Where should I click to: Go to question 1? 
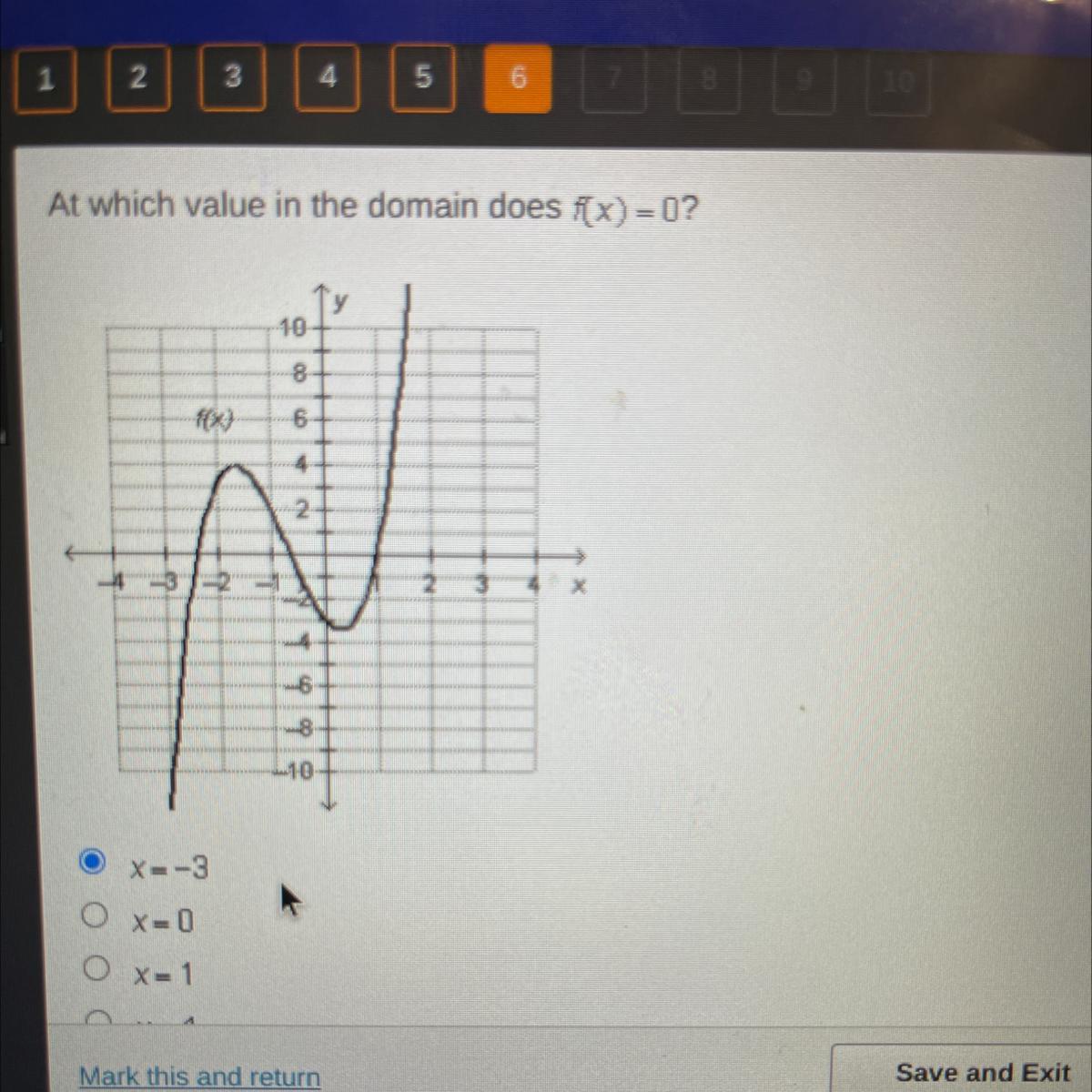(45, 80)
